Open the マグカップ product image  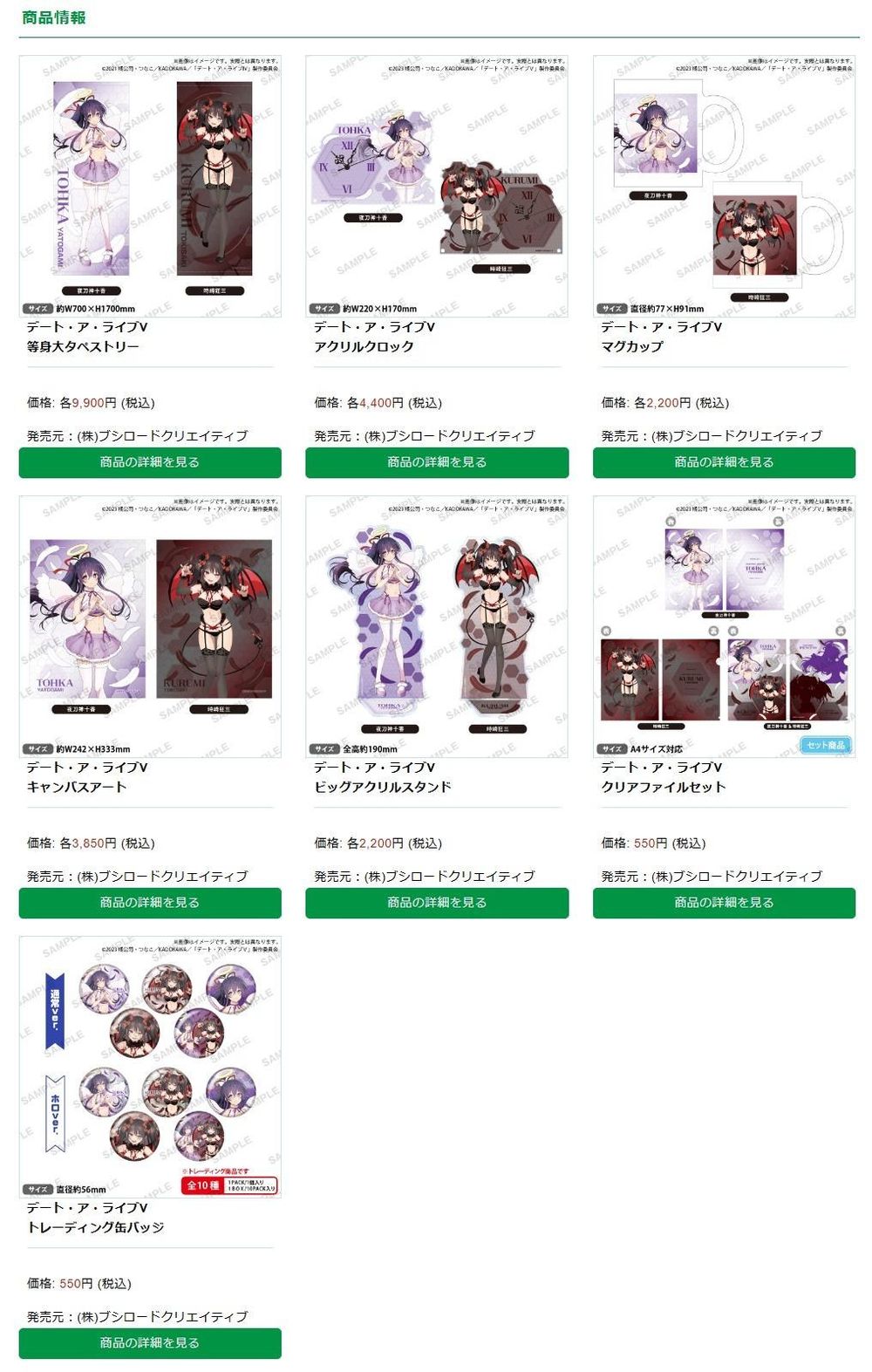(724, 186)
